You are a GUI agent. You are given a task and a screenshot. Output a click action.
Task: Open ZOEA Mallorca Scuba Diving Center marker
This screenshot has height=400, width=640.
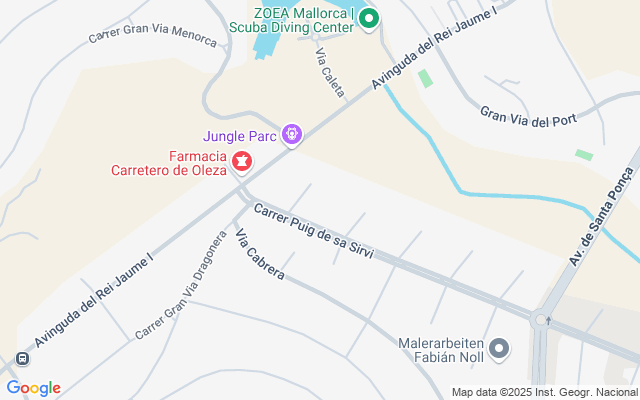coord(368,19)
